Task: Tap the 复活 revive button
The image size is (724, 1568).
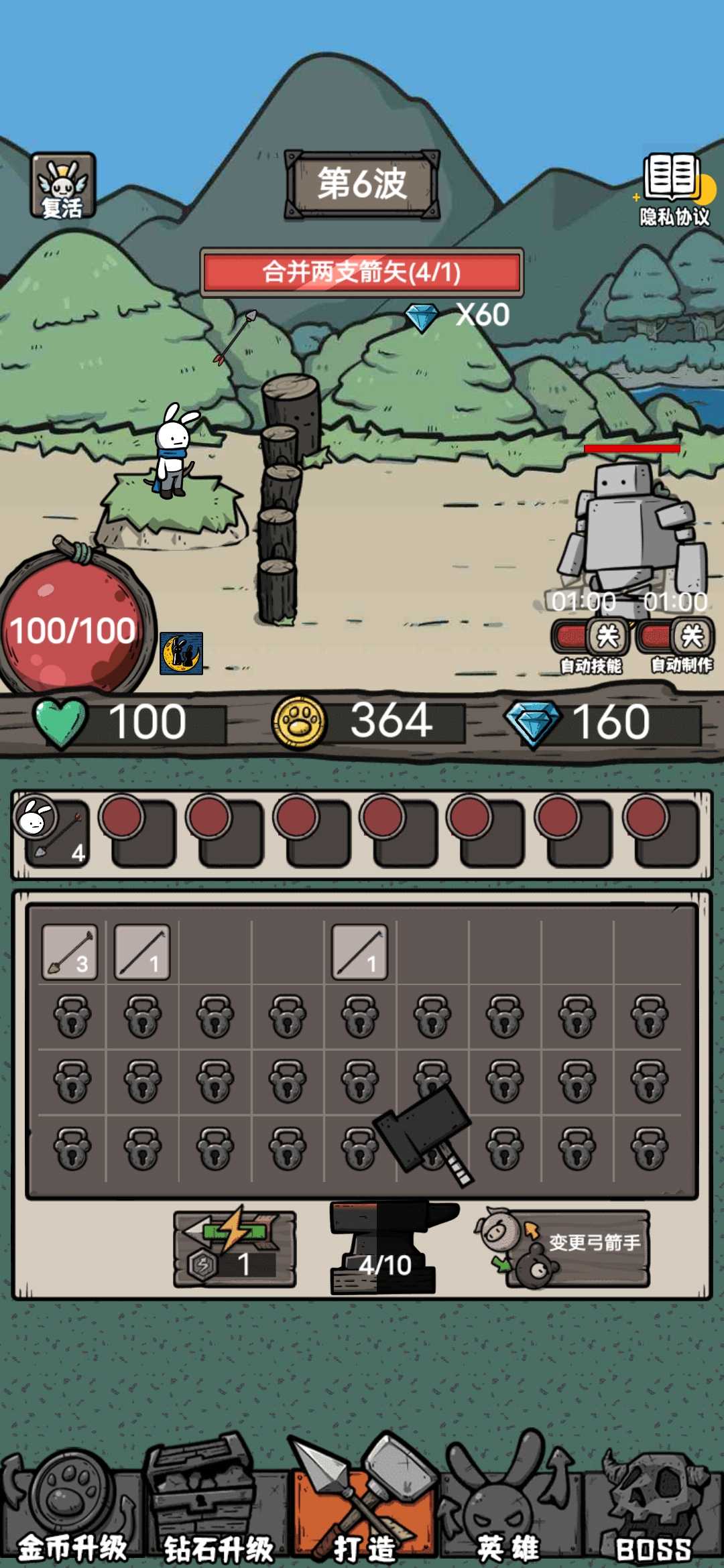Action: click(63, 186)
